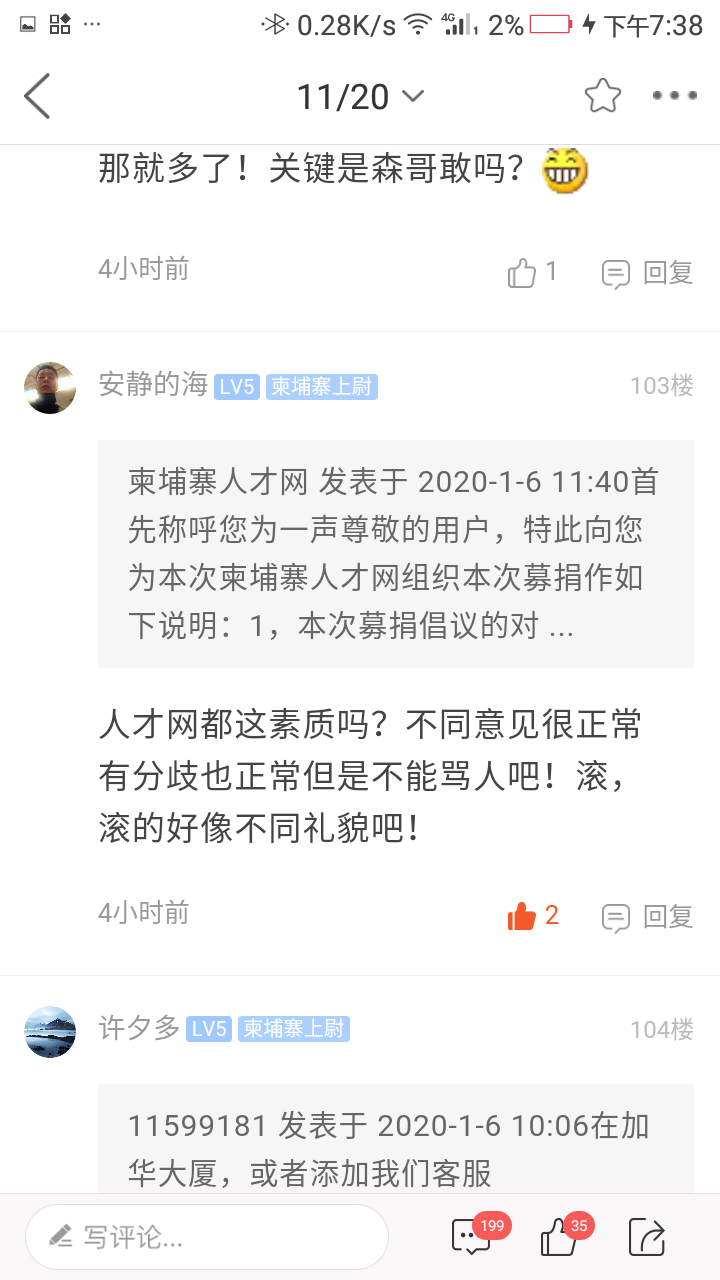Open the three-dot overflow menu

[x=674, y=96]
